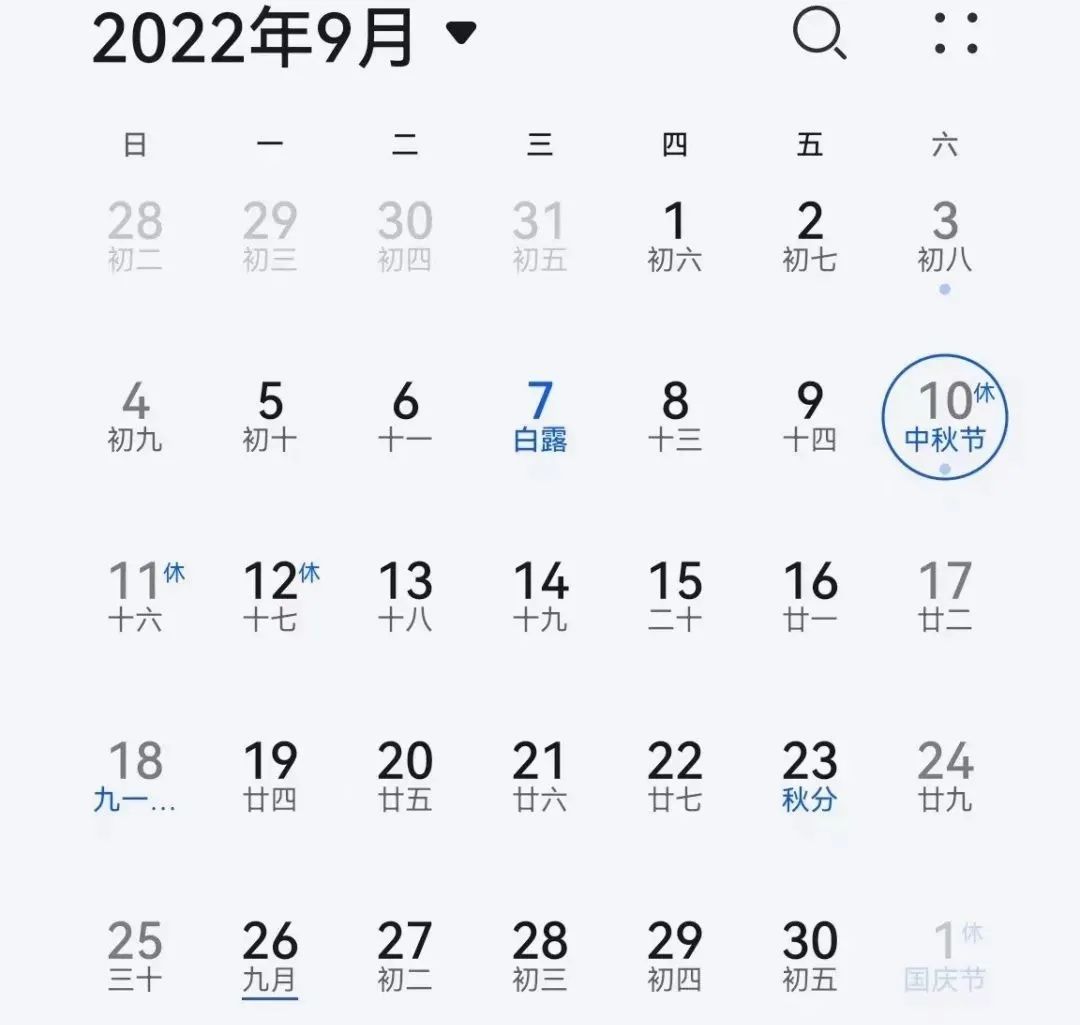Select September 5 初十
The height and width of the screenshot is (1025, 1080).
[270, 417]
